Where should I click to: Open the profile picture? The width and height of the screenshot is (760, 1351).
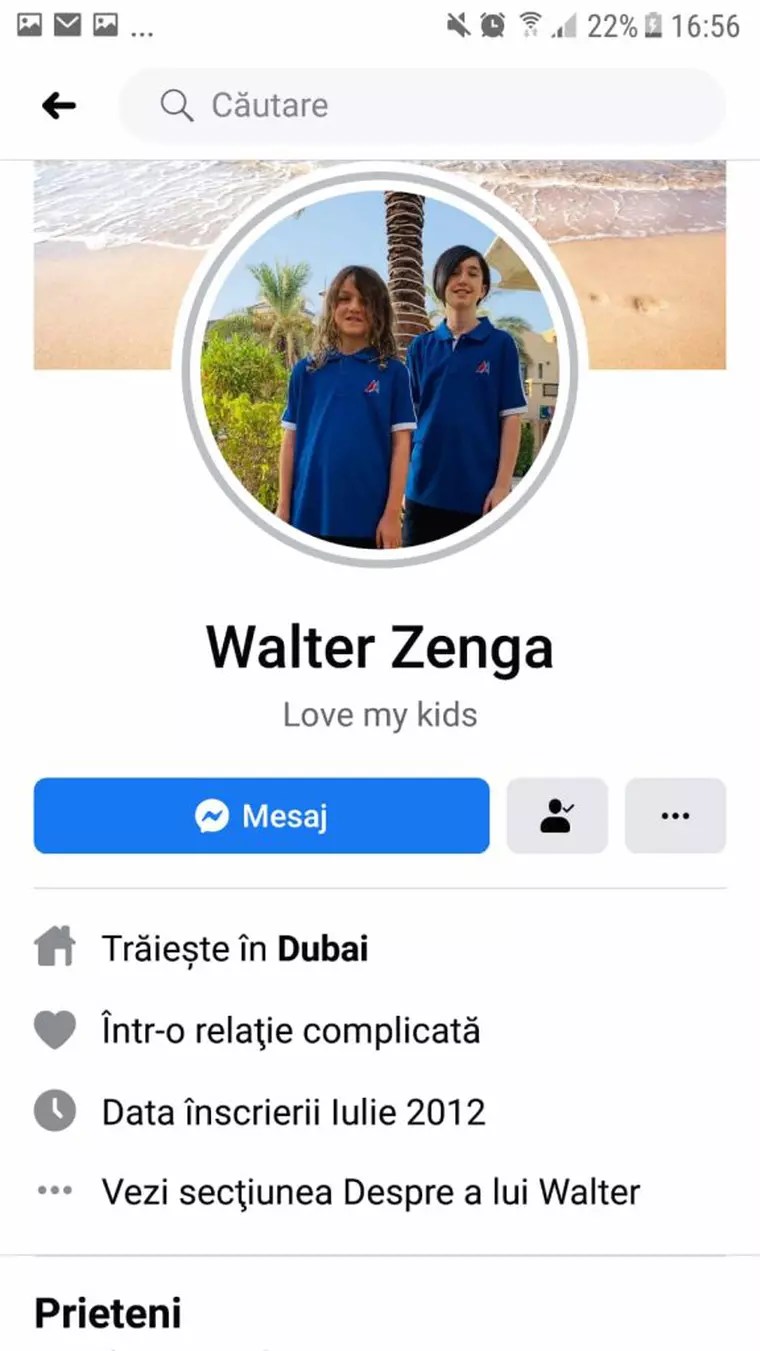coord(380,365)
